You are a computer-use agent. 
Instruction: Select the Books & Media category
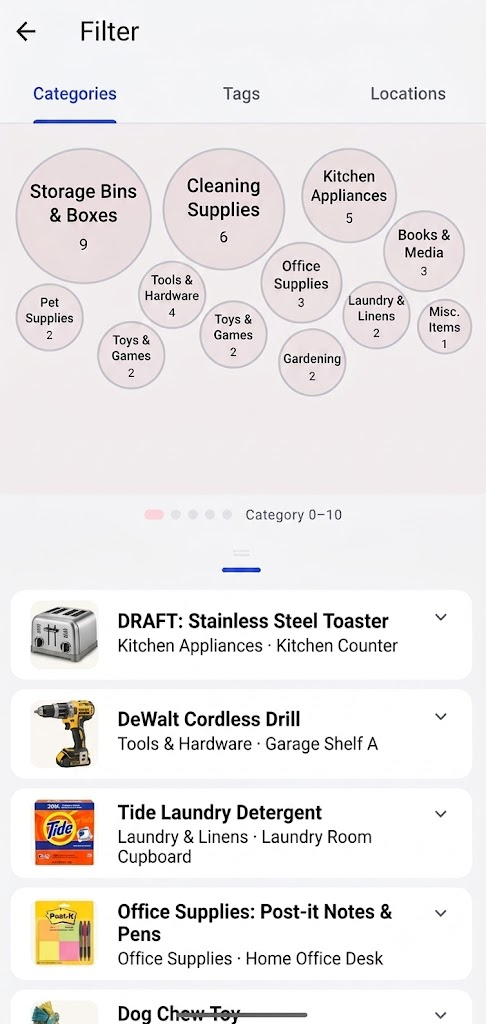tap(424, 251)
